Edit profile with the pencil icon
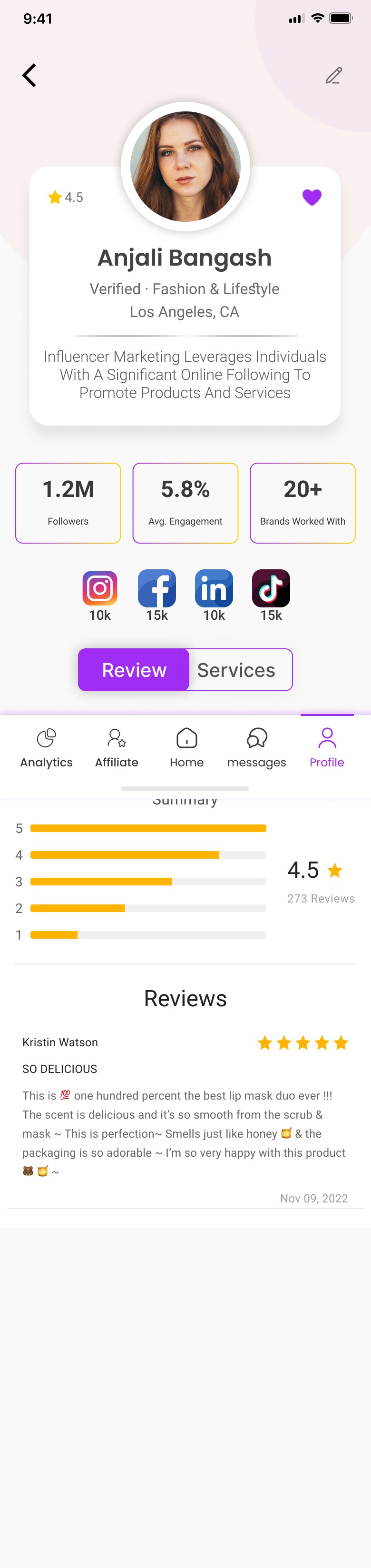The width and height of the screenshot is (371, 1568). (333, 76)
